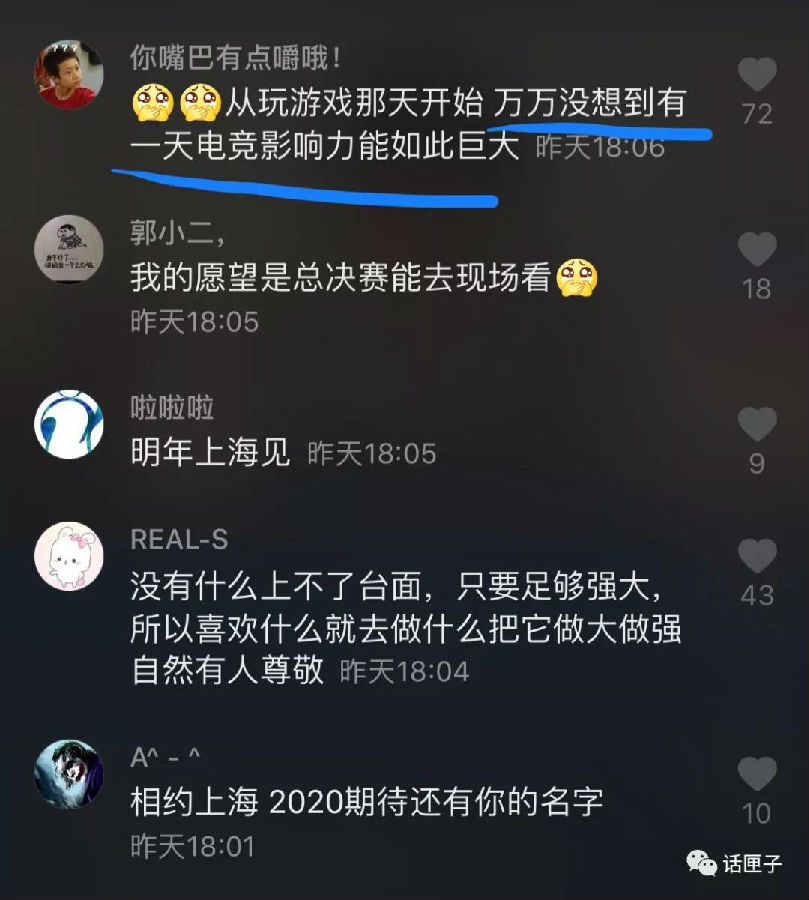The height and width of the screenshot is (900, 809).
Task: Tap the username REAL-S
Action: [179, 540]
